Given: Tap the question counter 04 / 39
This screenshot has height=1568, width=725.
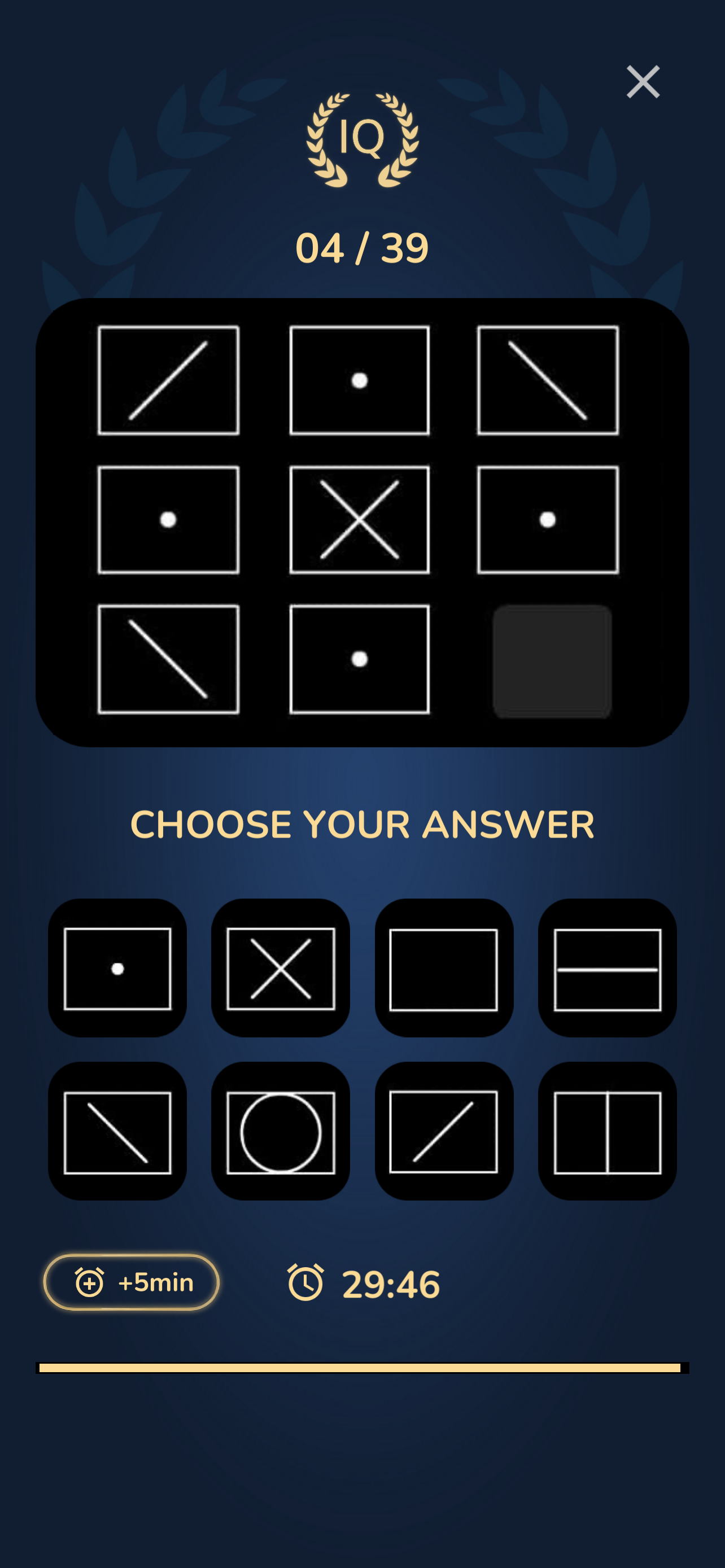Looking at the screenshot, I should [x=362, y=246].
